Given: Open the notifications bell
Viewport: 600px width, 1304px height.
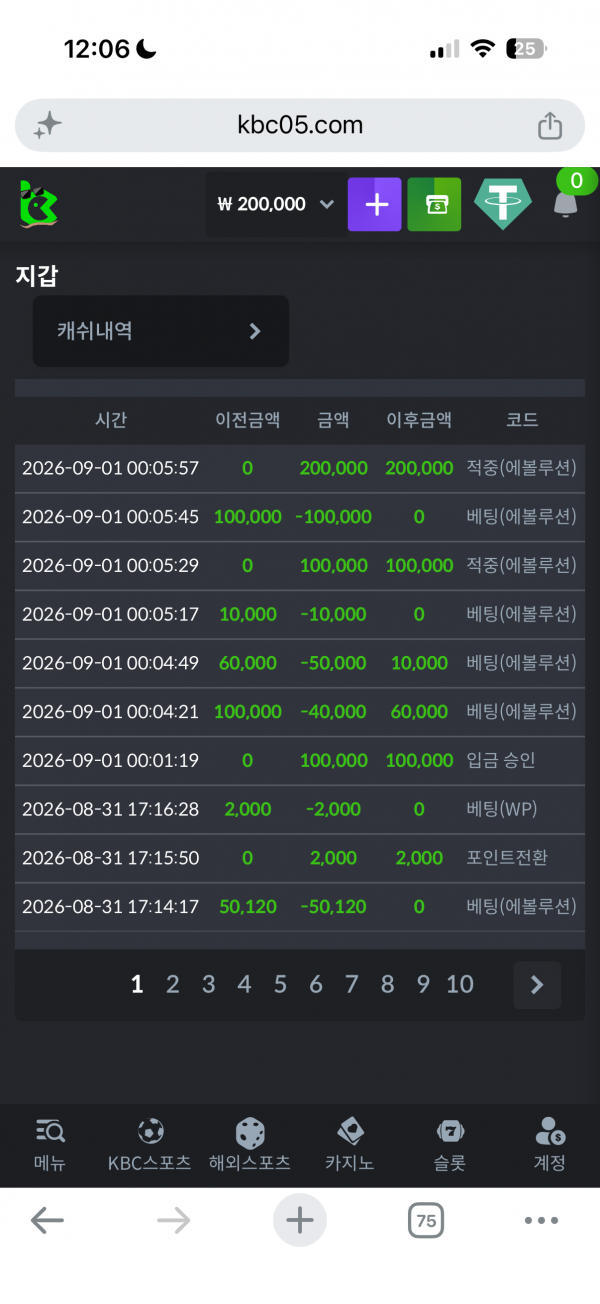Looking at the screenshot, I should tap(566, 204).
